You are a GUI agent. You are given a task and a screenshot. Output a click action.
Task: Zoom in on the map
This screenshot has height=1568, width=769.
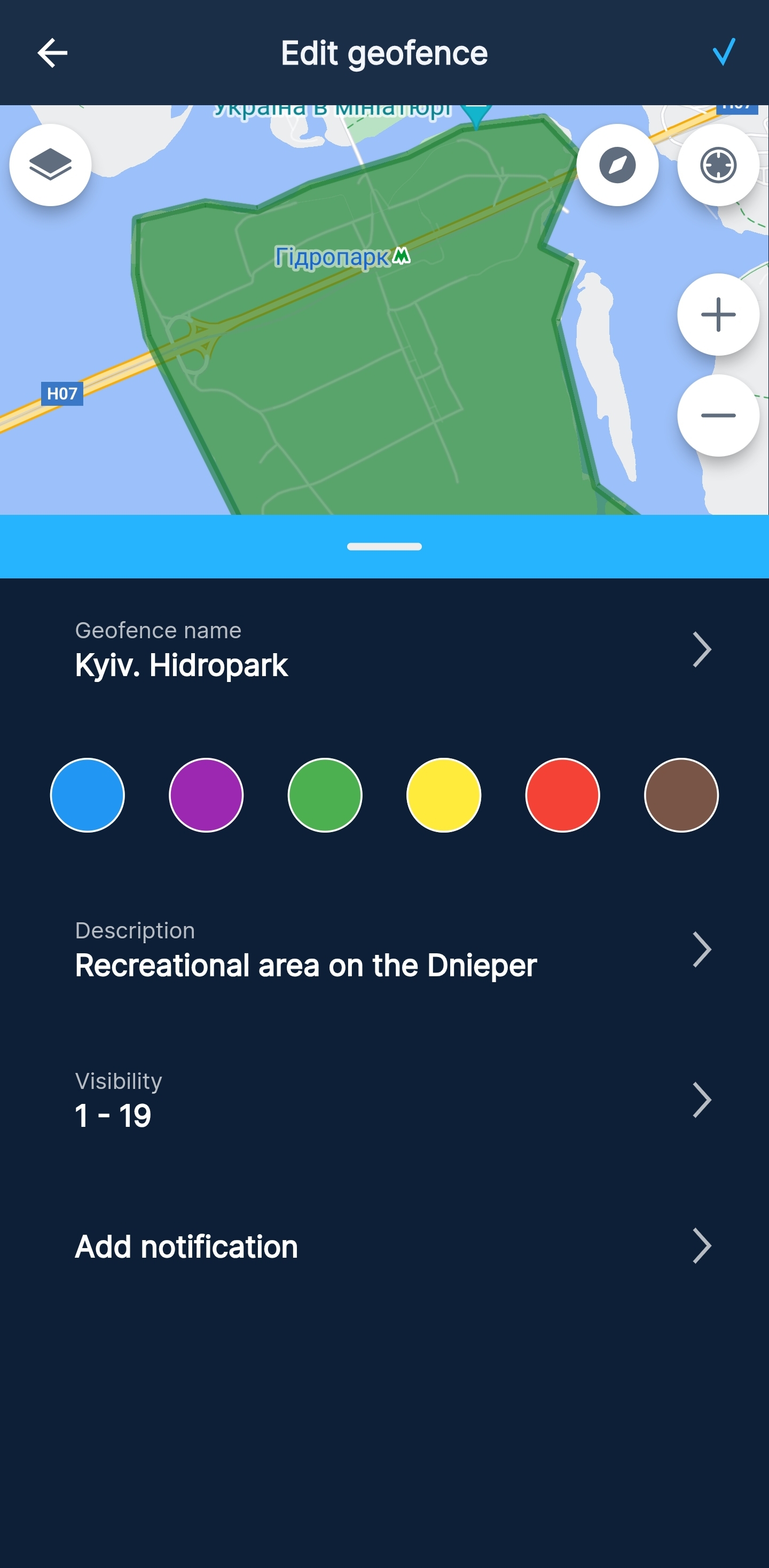718,314
